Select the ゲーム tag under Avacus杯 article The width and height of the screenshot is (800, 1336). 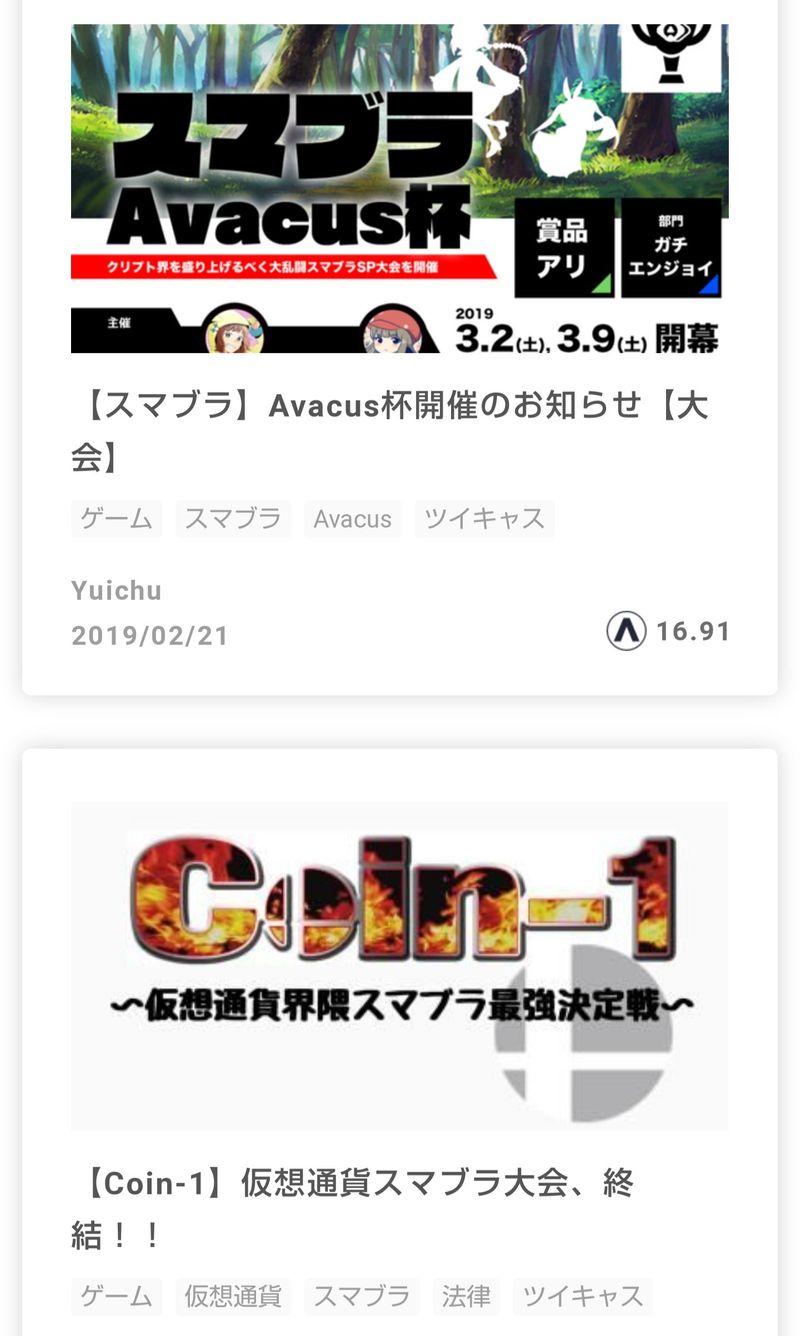click(x=116, y=519)
